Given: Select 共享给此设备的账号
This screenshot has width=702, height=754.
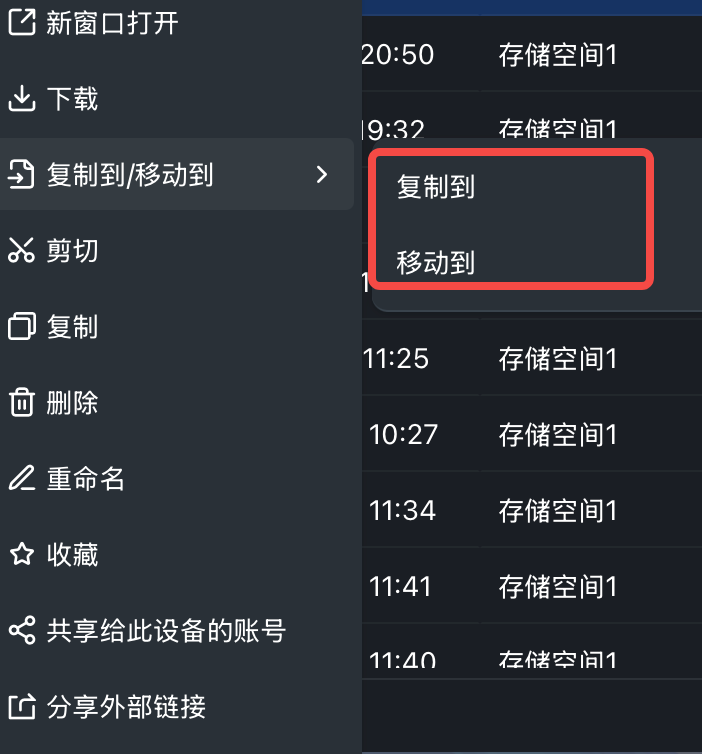Looking at the screenshot, I should [166, 631].
